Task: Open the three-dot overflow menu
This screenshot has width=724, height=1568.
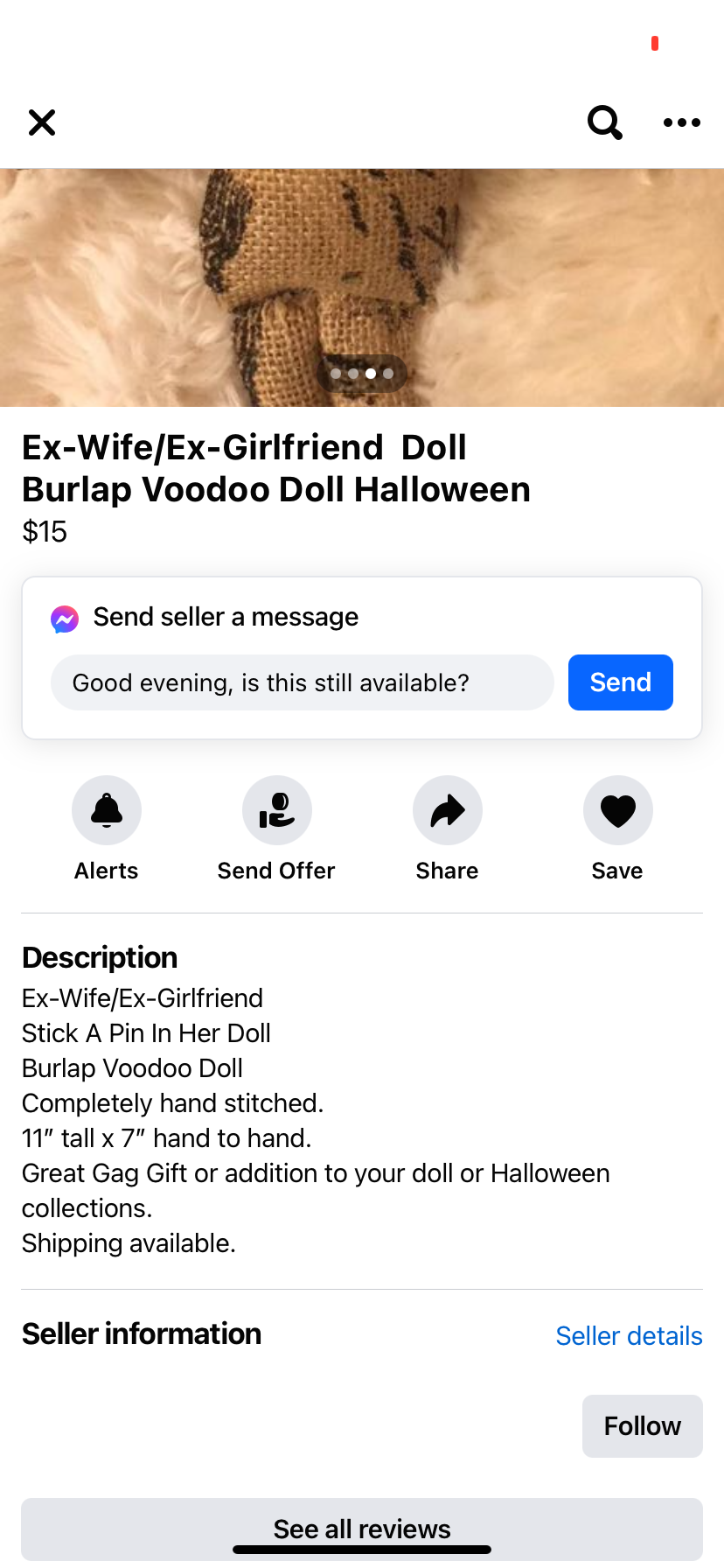Action: pos(681,122)
